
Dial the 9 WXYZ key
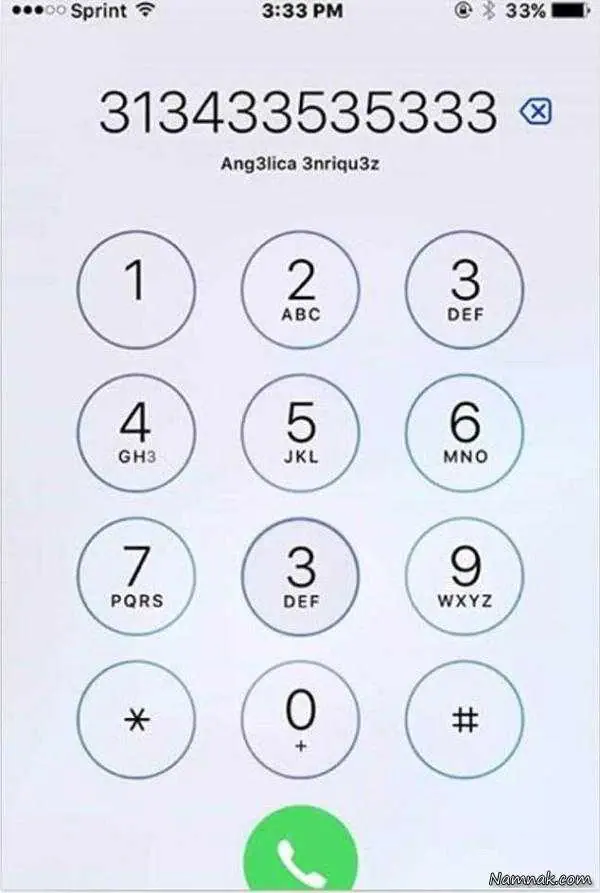(465, 576)
